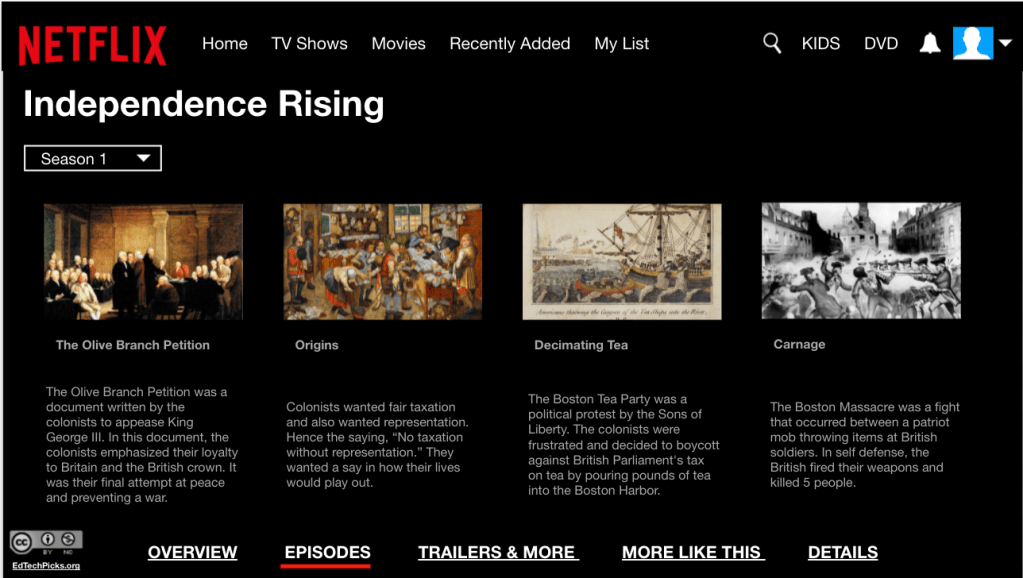Screen dimensions: 1023x578
Task: Open TV Shows section
Action: pyautogui.click(x=309, y=44)
